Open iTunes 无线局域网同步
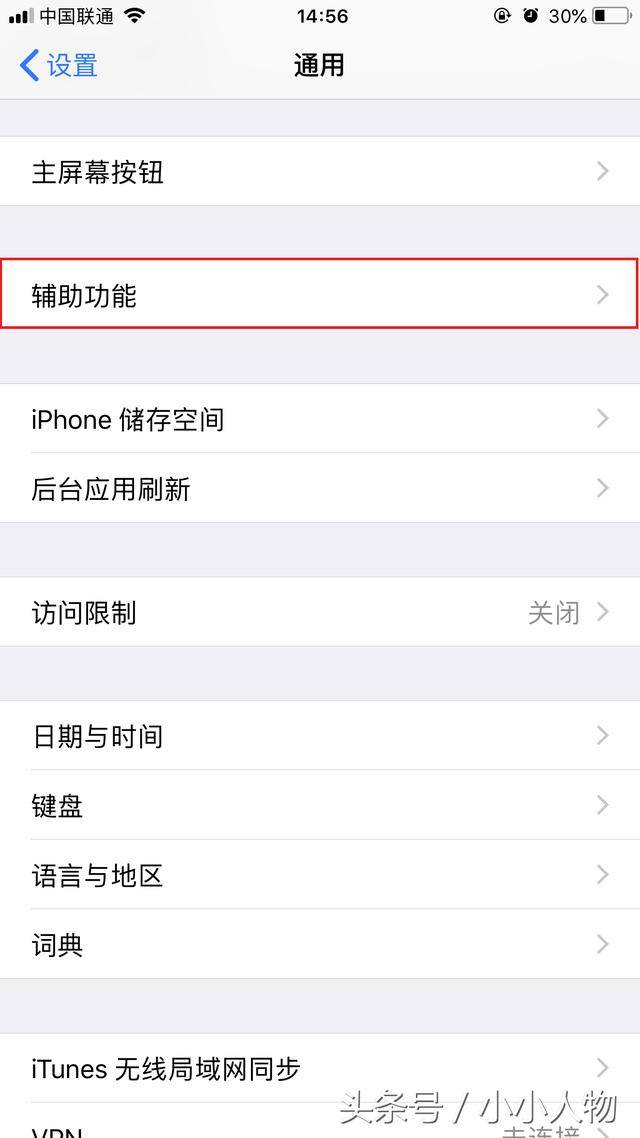This screenshot has height=1138, width=640. tap(320, 1068)
